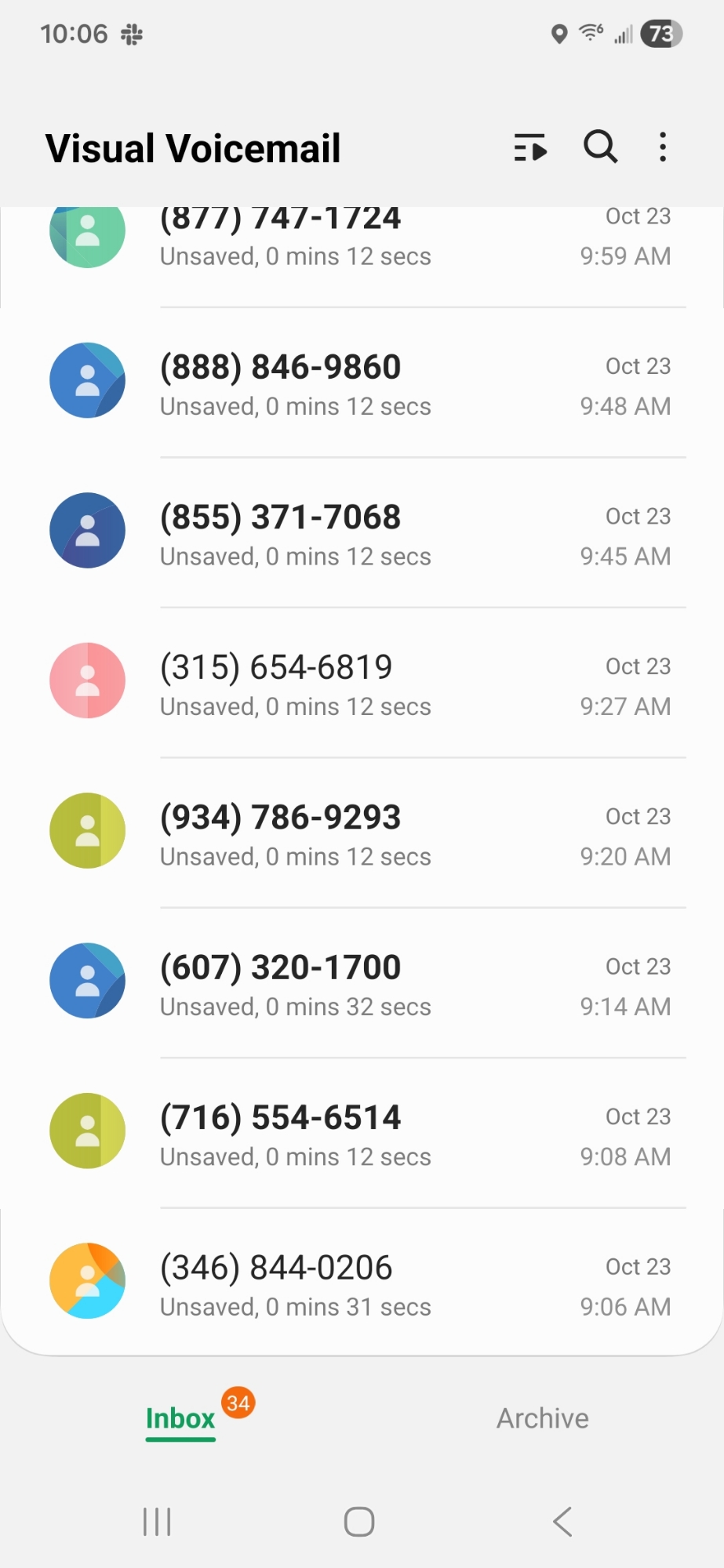The width and height of the screenshot is (724, 1568).
Task: Open voicemail from (607) 320-1700
Action: (361, 985)
